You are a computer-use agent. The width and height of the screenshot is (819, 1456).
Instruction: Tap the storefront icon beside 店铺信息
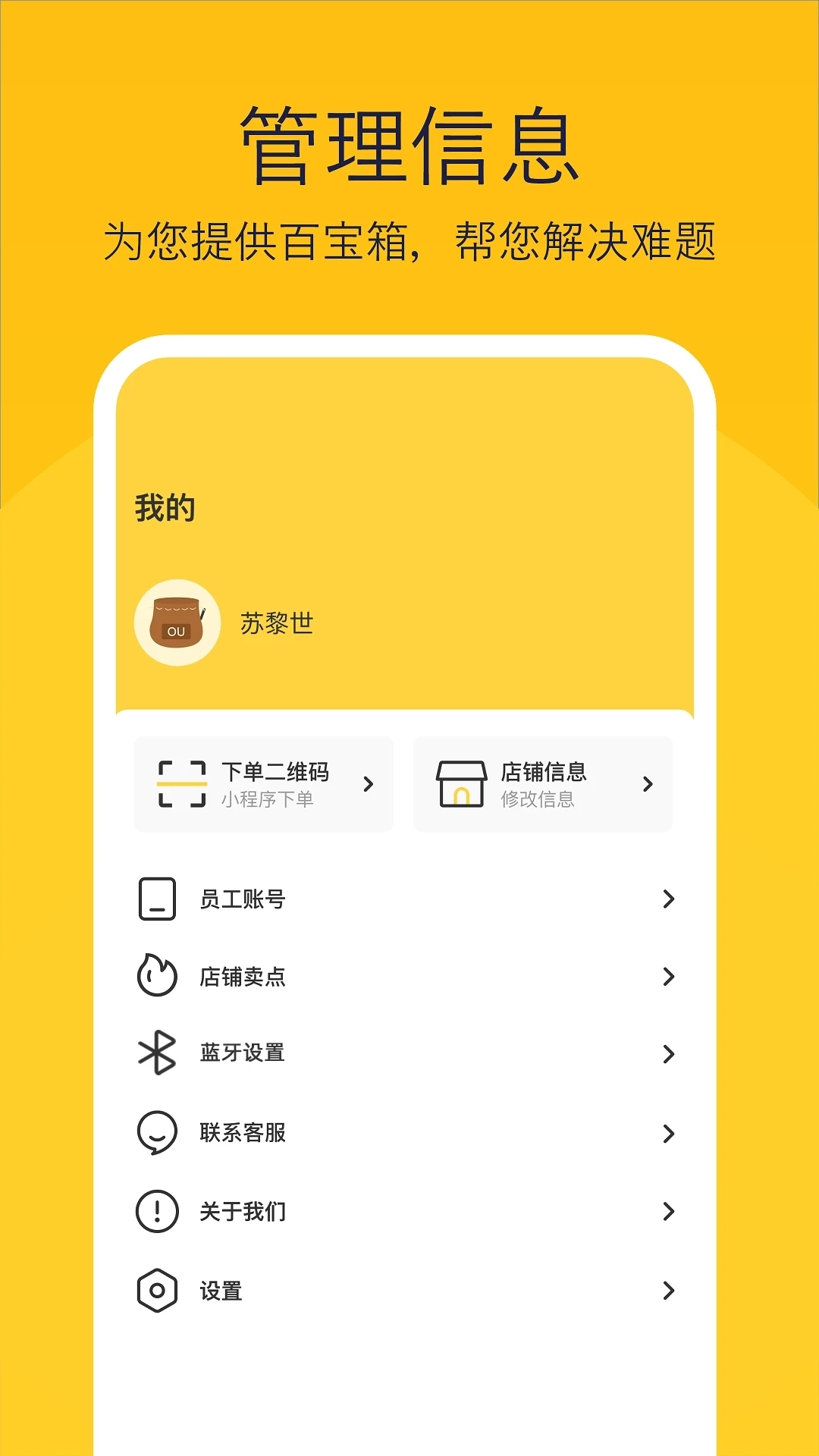tap(462, 784)
